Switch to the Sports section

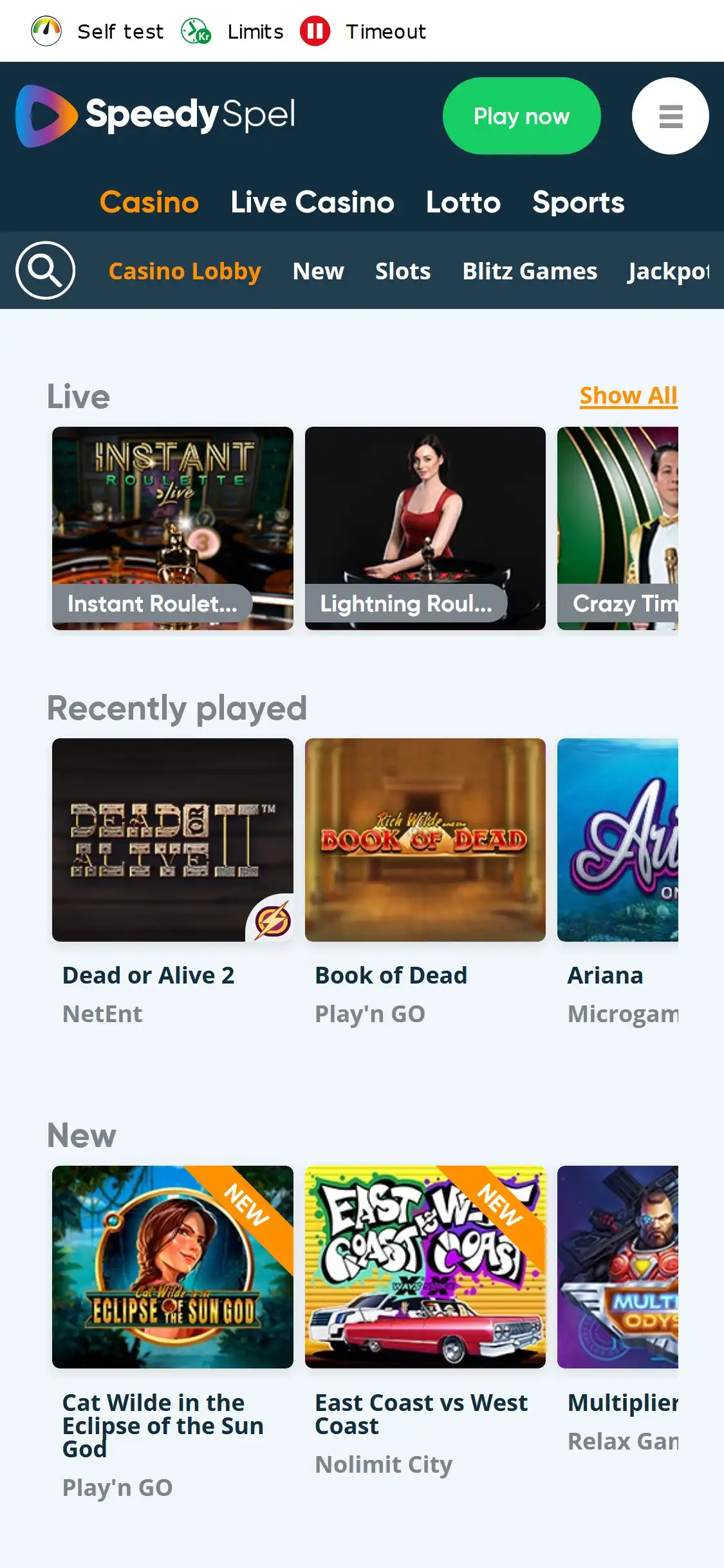[578, 202]
